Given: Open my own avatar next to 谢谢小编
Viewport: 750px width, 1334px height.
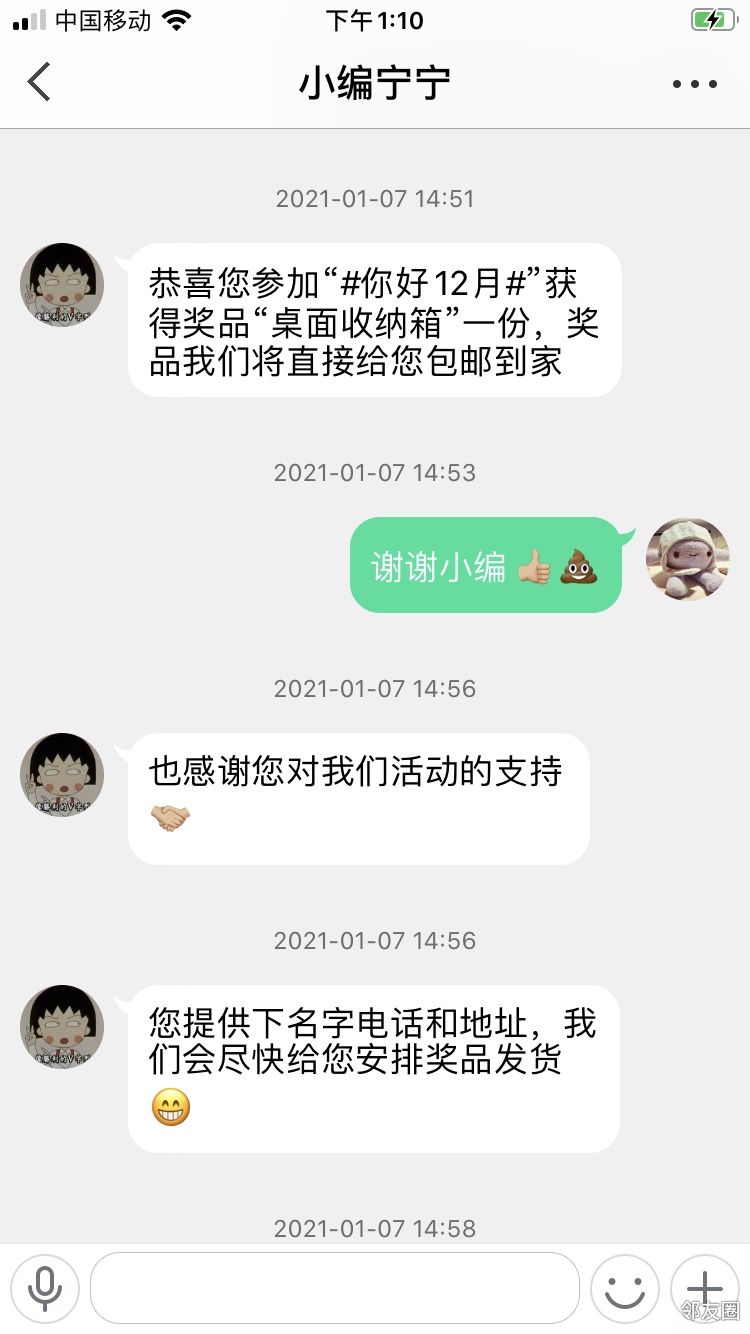Looking at the screenshot, I should click(687, 559).
